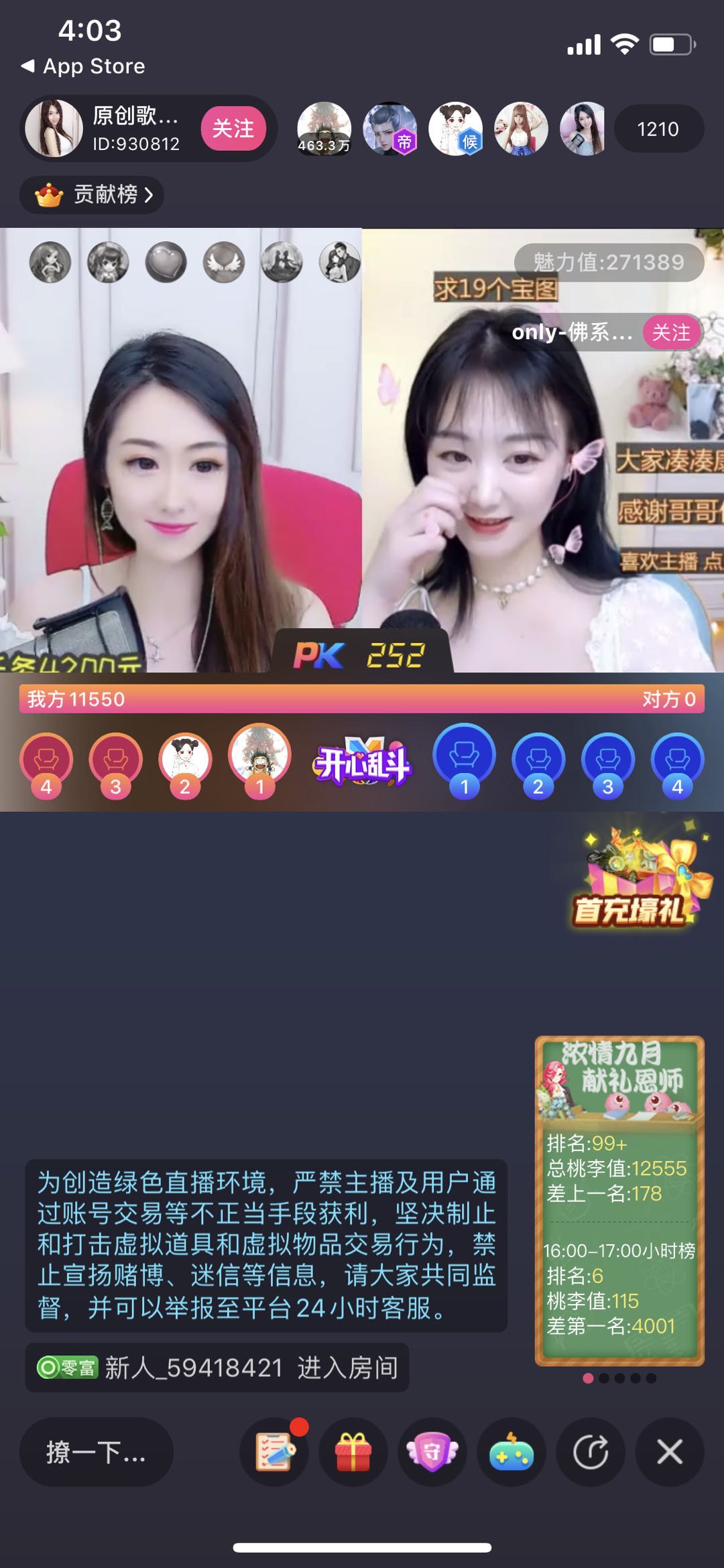The width and height of the screenshot is (724, 1568).
Task: Open the 首充壕礼 first recharge gift
Action: 633,880
